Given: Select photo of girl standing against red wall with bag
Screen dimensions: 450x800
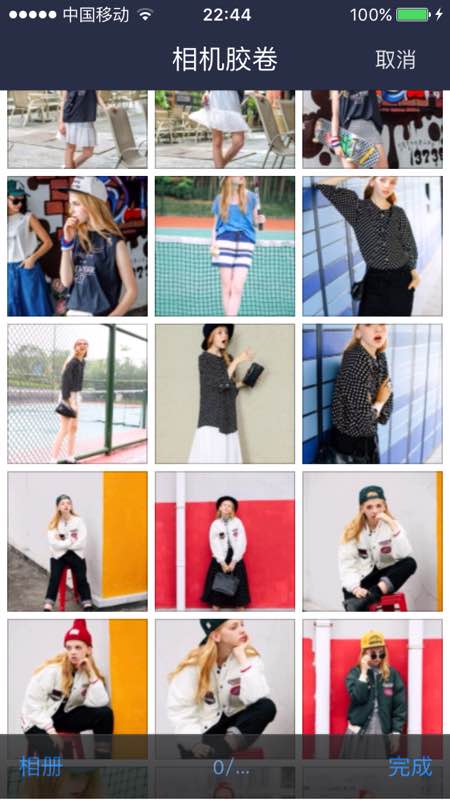Looking at the screenshot, I should [x=225, y=541].
